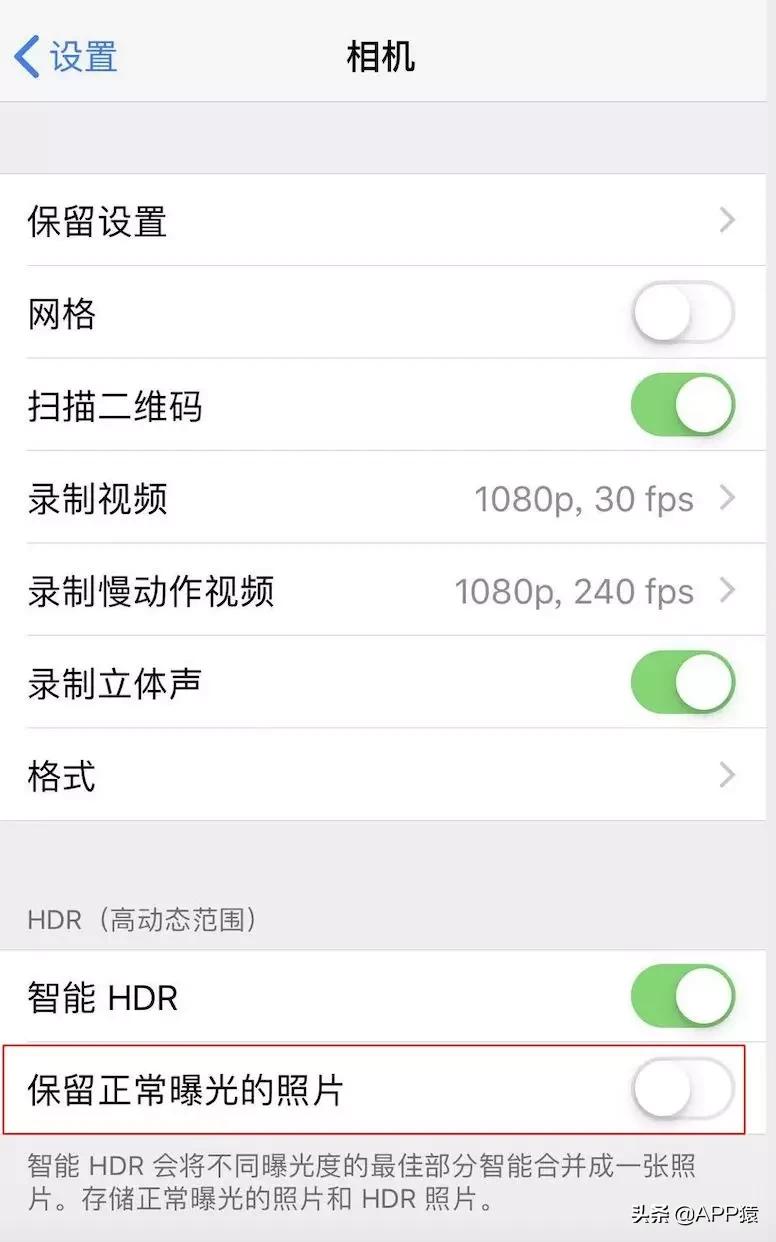The image size is (776, 1242).
Task: Expand the 录制视频 options
Action: 388,498
